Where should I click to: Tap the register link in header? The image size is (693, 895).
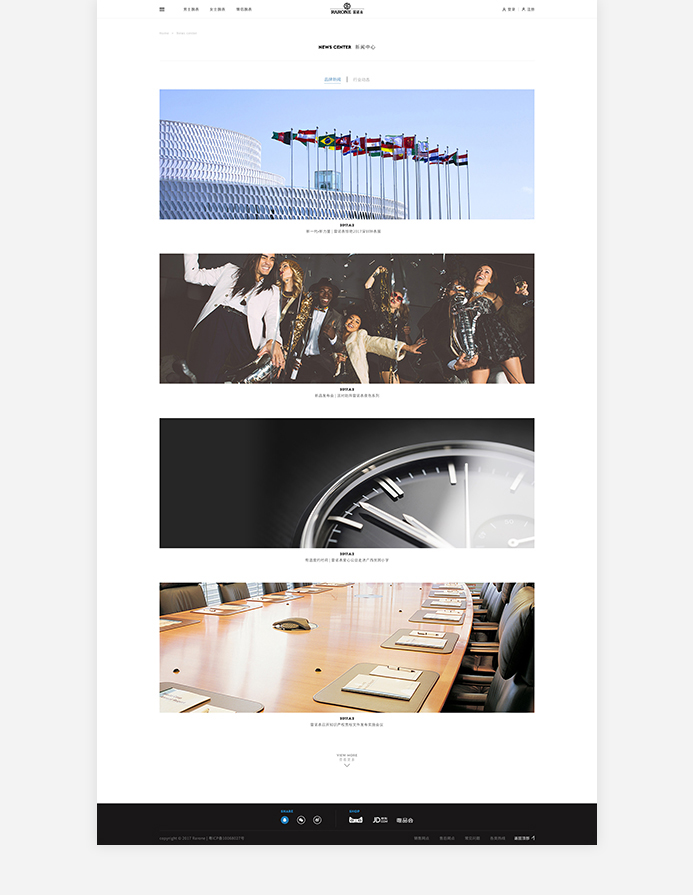click(x=528, y=9)
